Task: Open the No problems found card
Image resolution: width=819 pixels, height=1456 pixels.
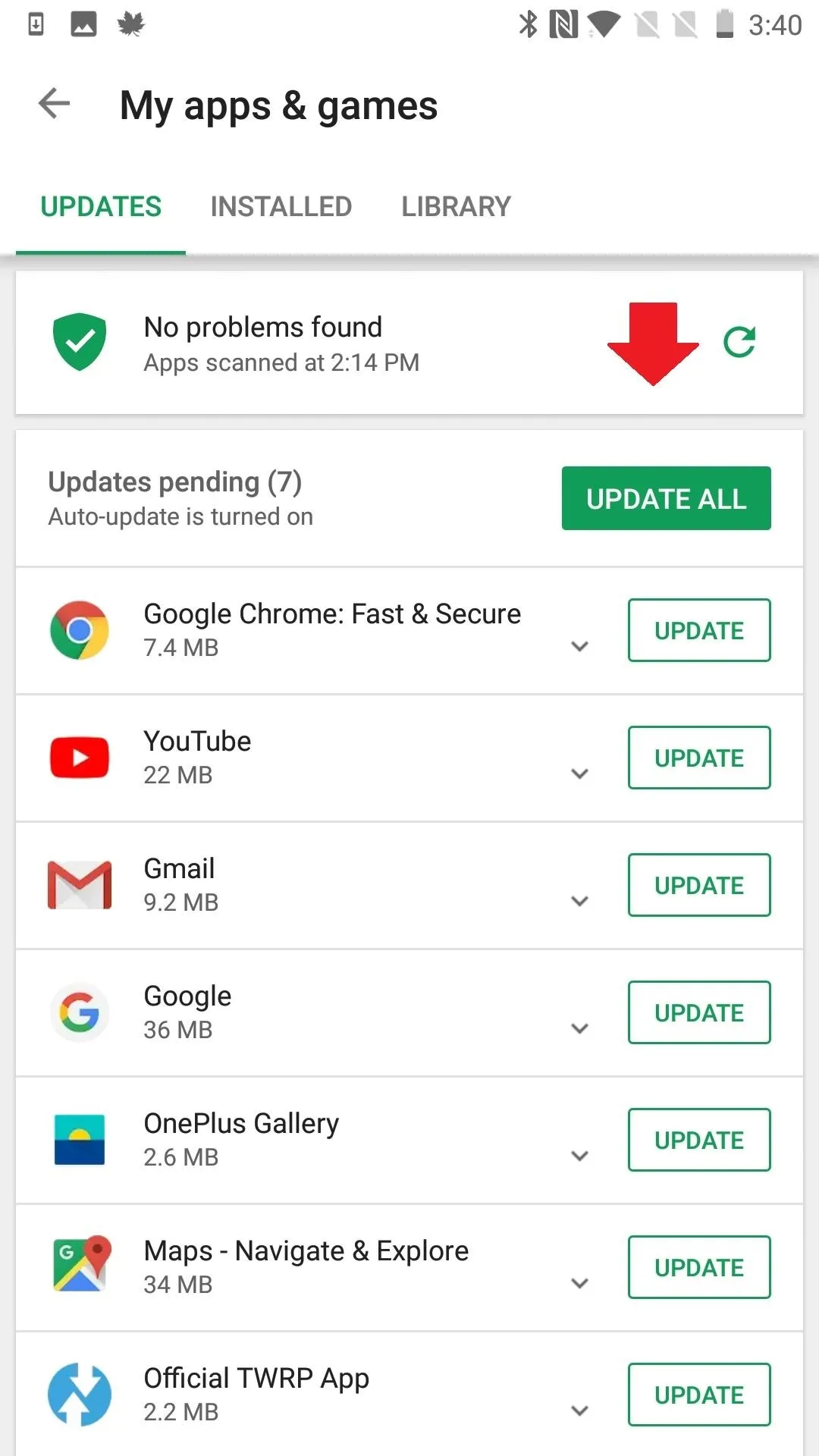Action: tap(409, 343)
